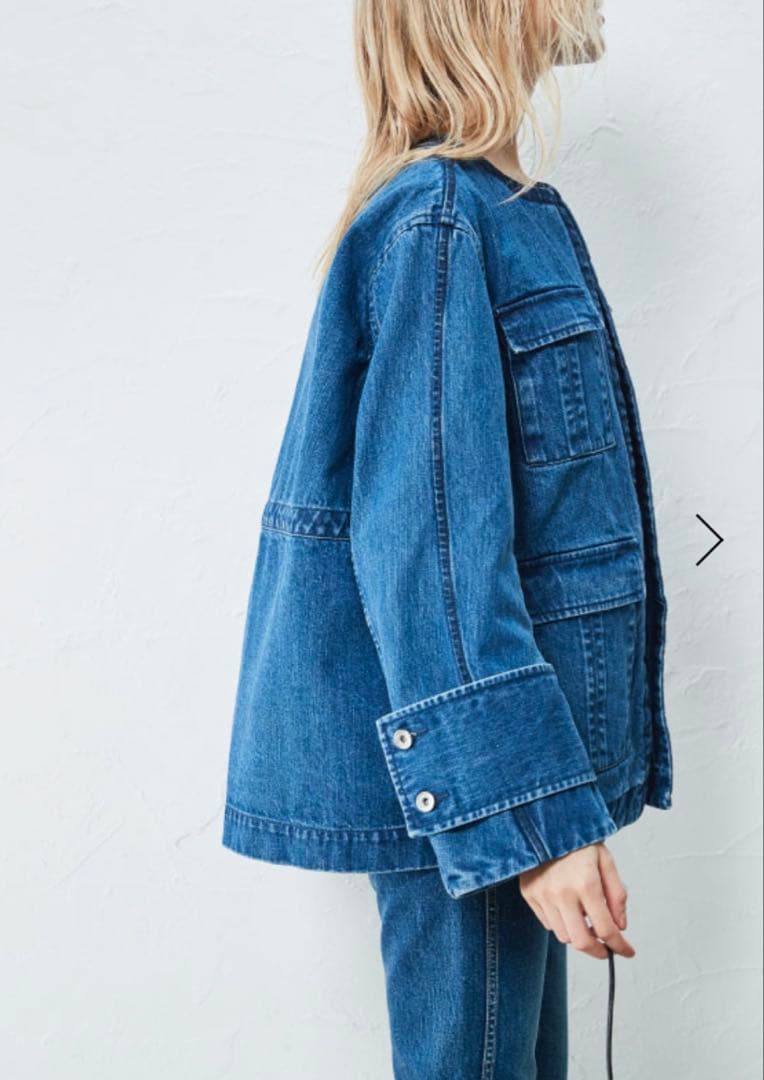Show the next product photo
This screenshot has width=764, height=1080.
click(x=709, y=540)
